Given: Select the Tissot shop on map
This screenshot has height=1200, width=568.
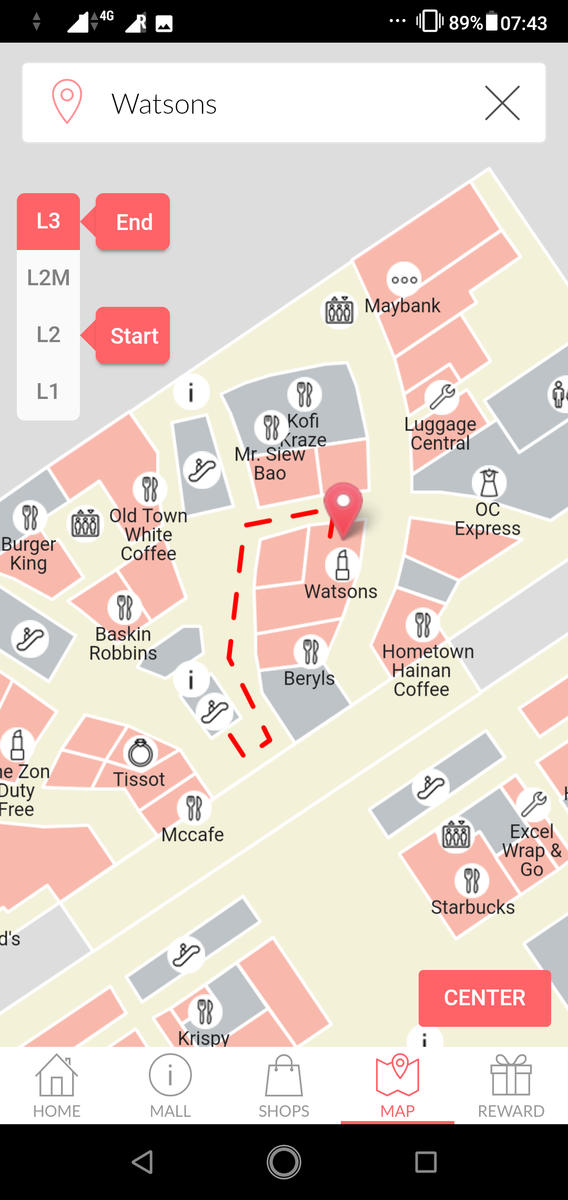Looking at the screenshot, I should (x=139, y=765).
